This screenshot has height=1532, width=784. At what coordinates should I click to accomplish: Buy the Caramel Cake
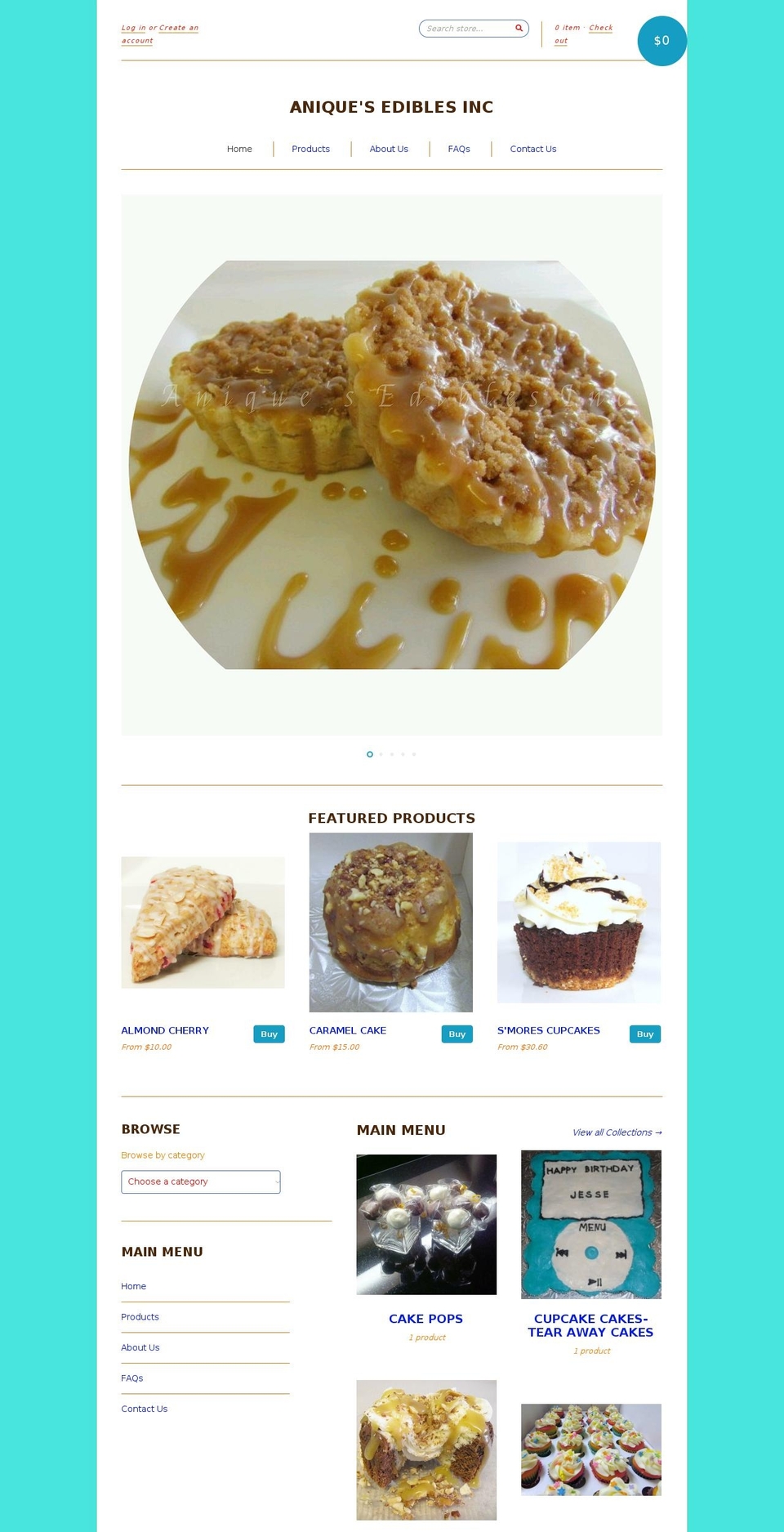tap(457, 1034)
